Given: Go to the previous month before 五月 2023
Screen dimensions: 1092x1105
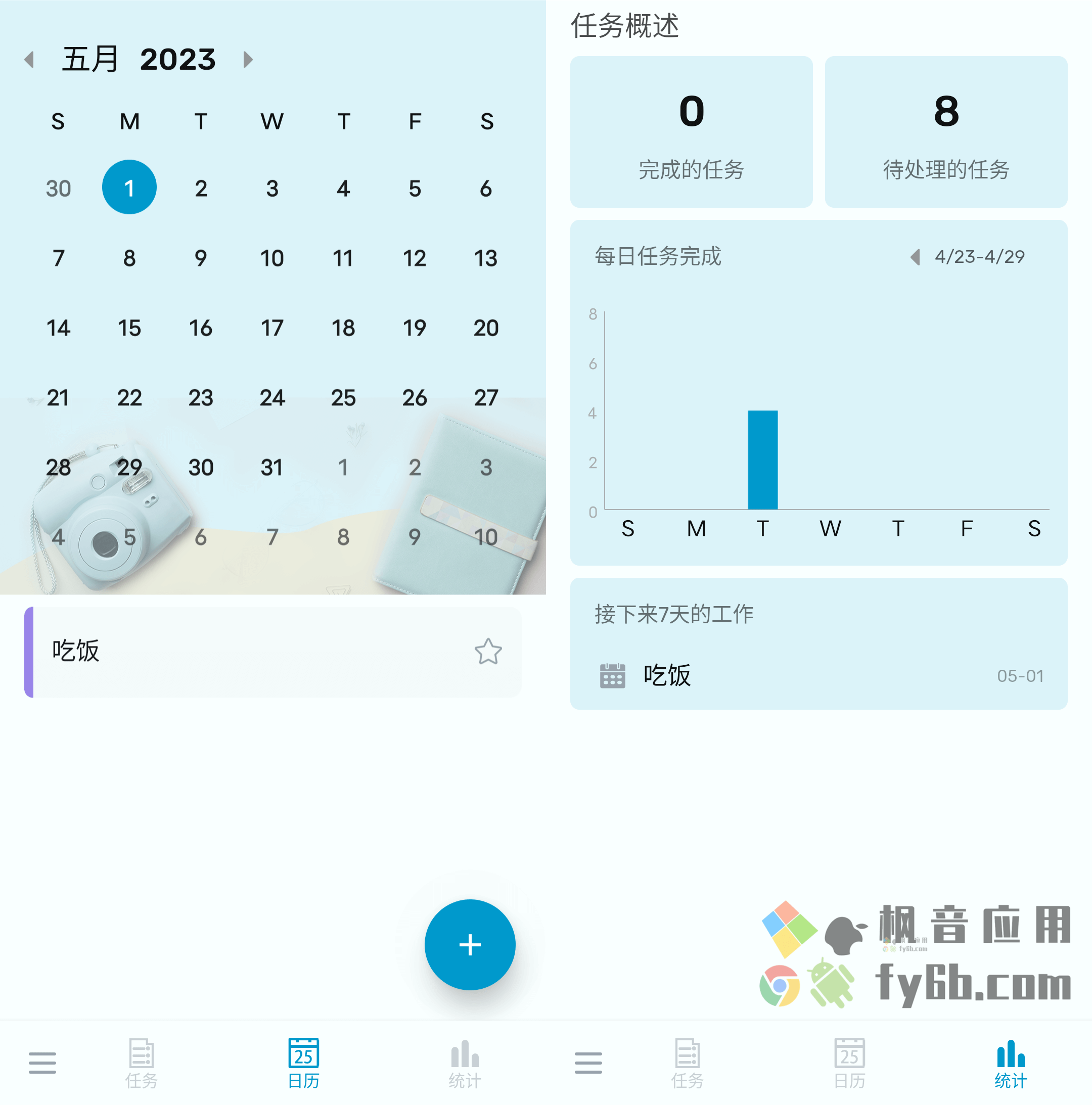Looking at the screenshot, I should click(30, 60).
